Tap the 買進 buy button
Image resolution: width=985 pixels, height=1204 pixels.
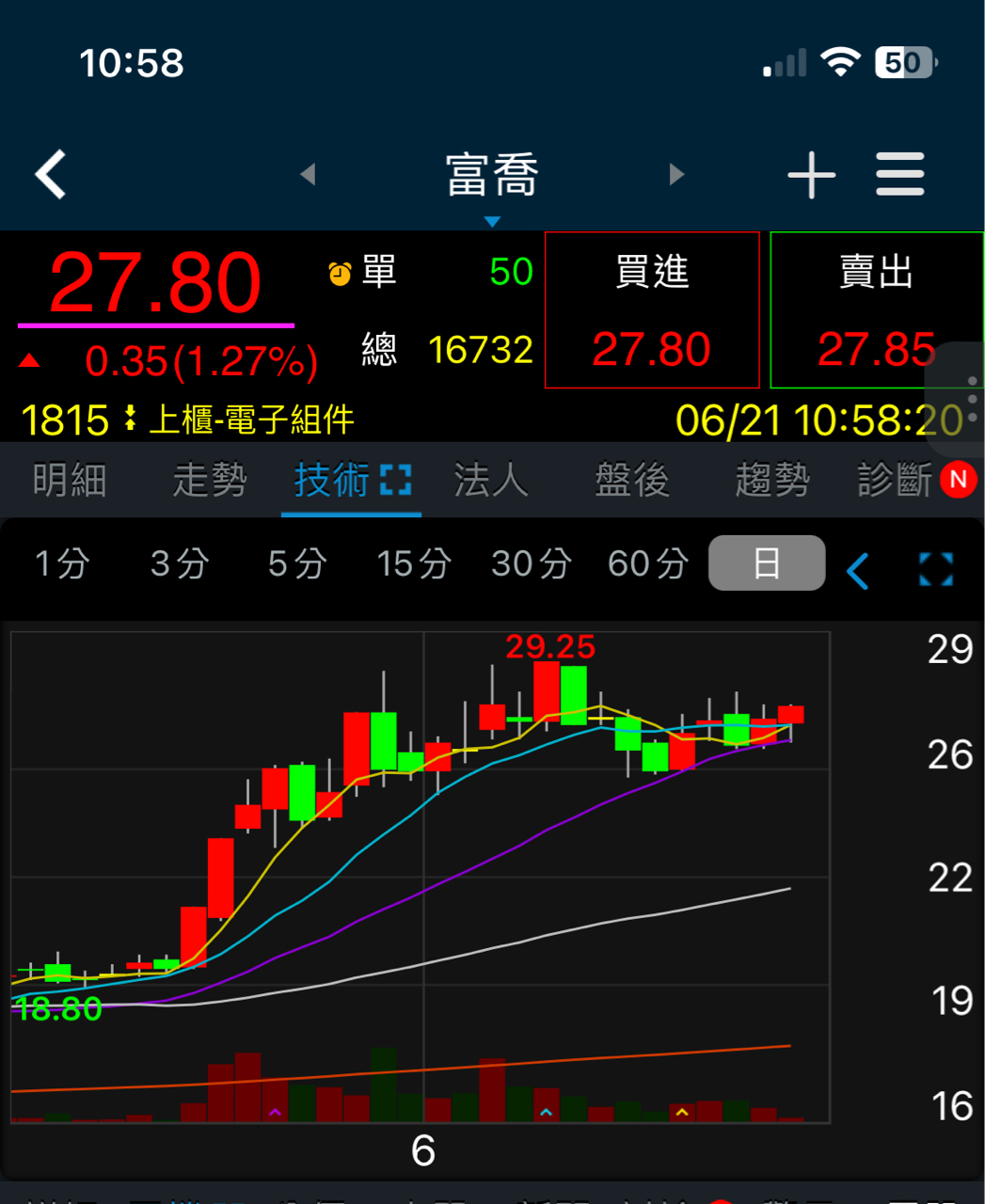652,309
